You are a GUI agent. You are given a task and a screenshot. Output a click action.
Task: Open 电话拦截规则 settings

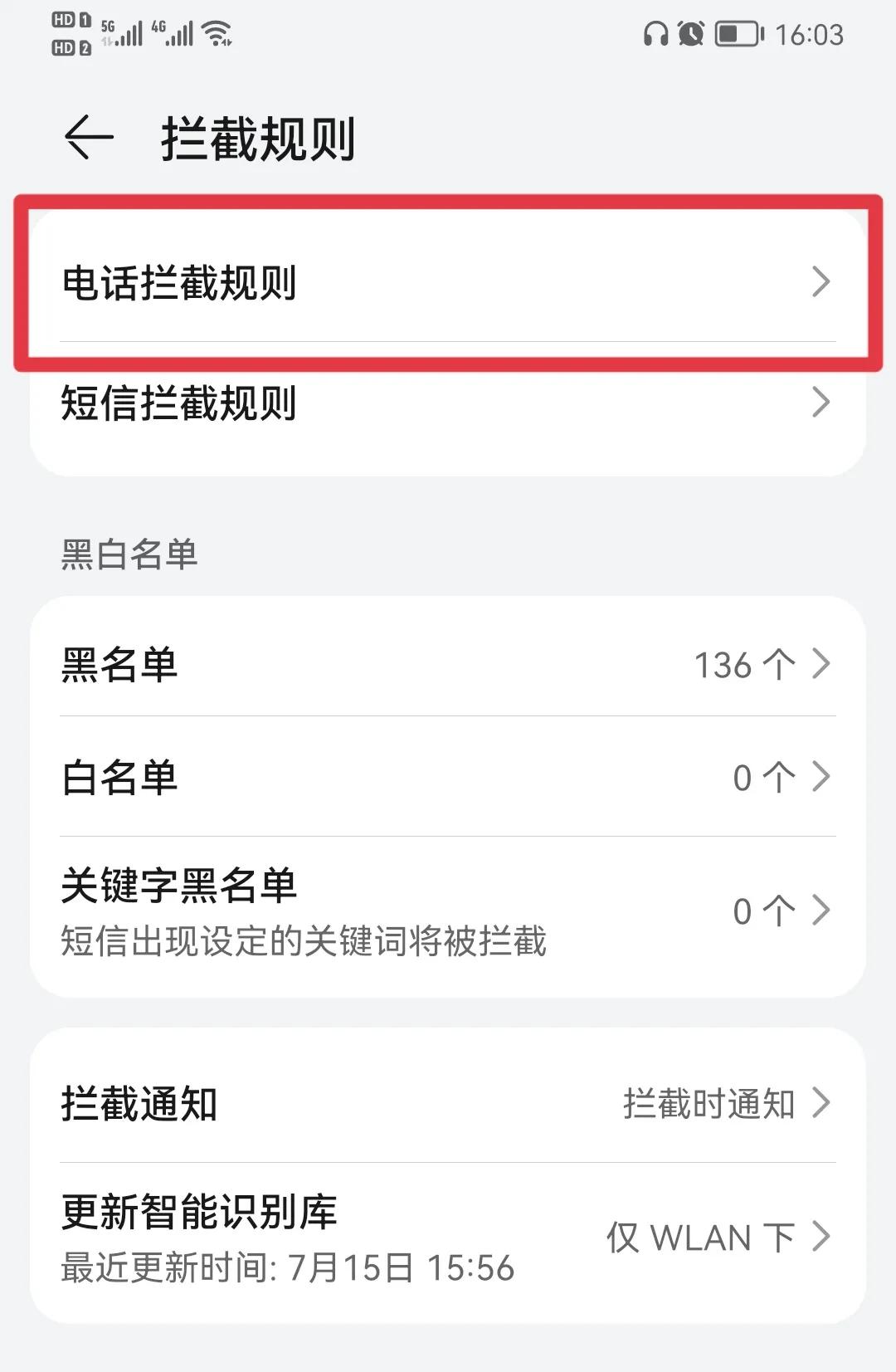[x=448, y=282]
